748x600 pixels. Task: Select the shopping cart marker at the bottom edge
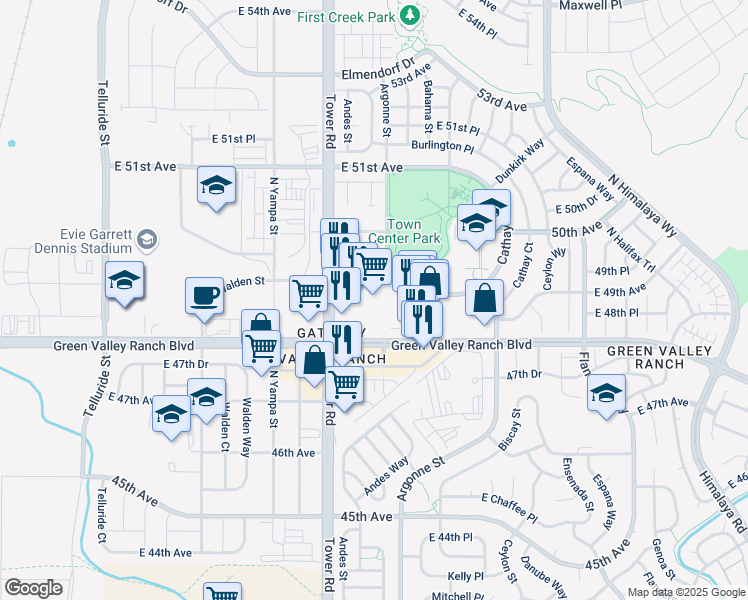222,593
